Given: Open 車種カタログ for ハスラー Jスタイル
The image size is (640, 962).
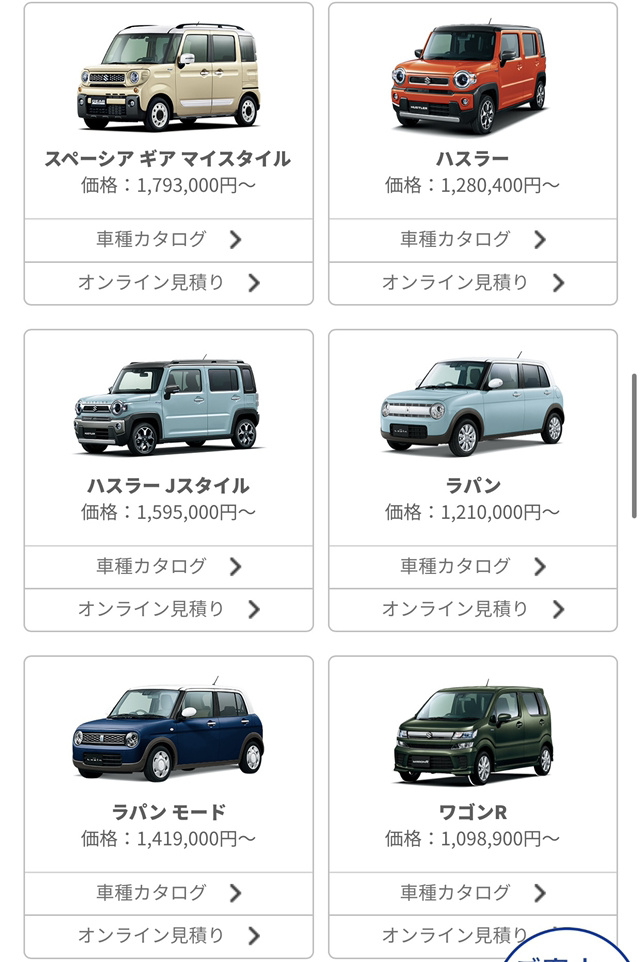Looking at the screenshot, I should pos(168,567).
